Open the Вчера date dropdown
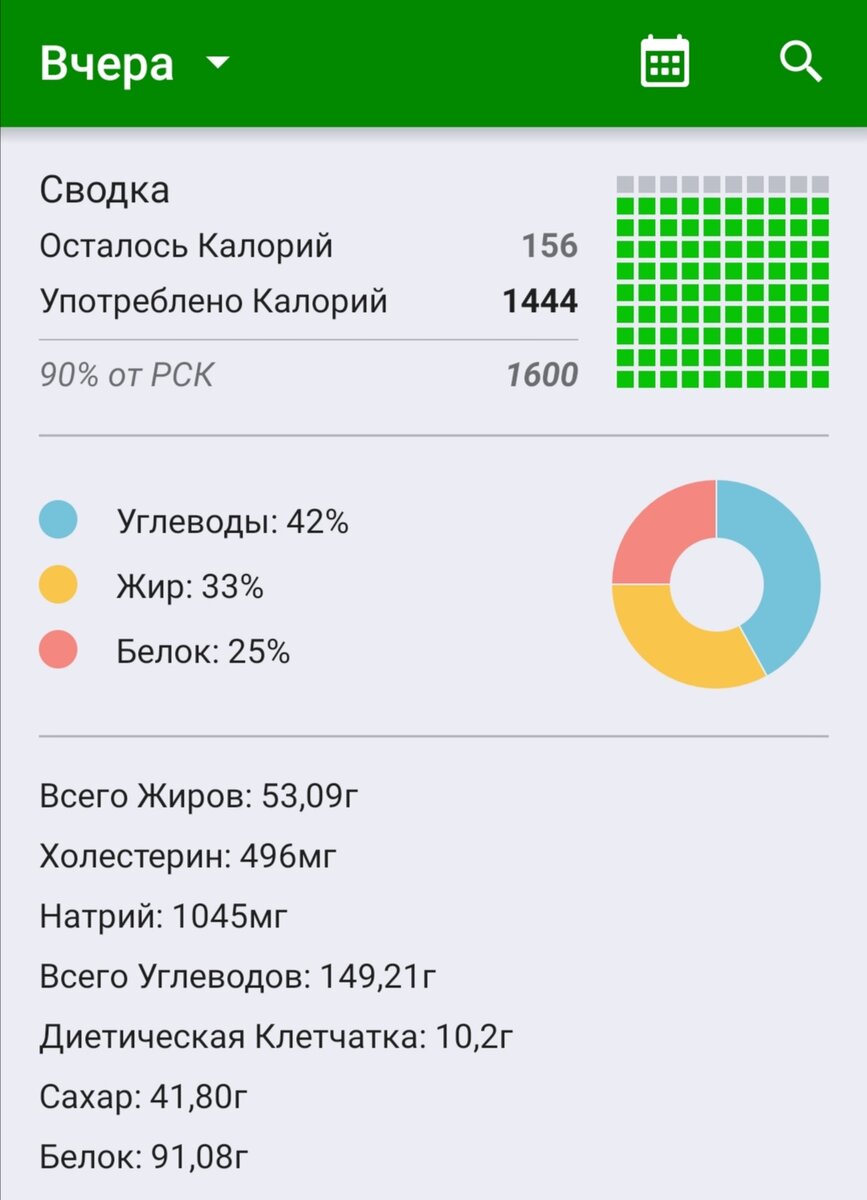The height and width of the screenshot is (1200, 867). [135, 64]
